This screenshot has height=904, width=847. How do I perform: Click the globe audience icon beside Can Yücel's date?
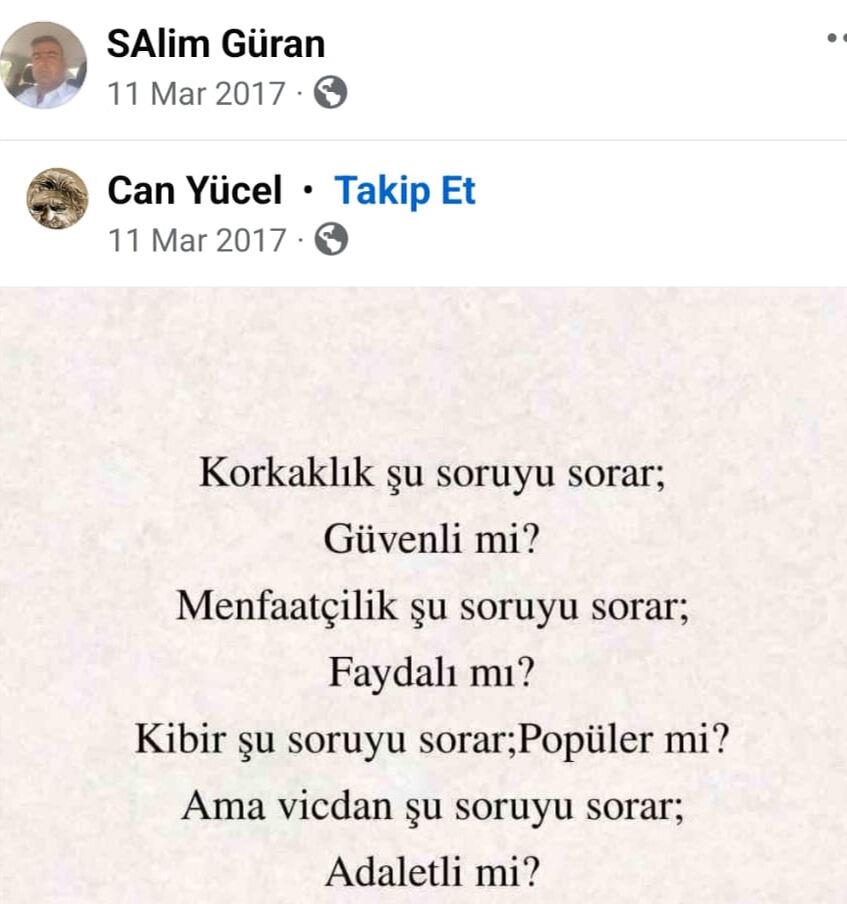pyautogui.click(x=330, y=241)
